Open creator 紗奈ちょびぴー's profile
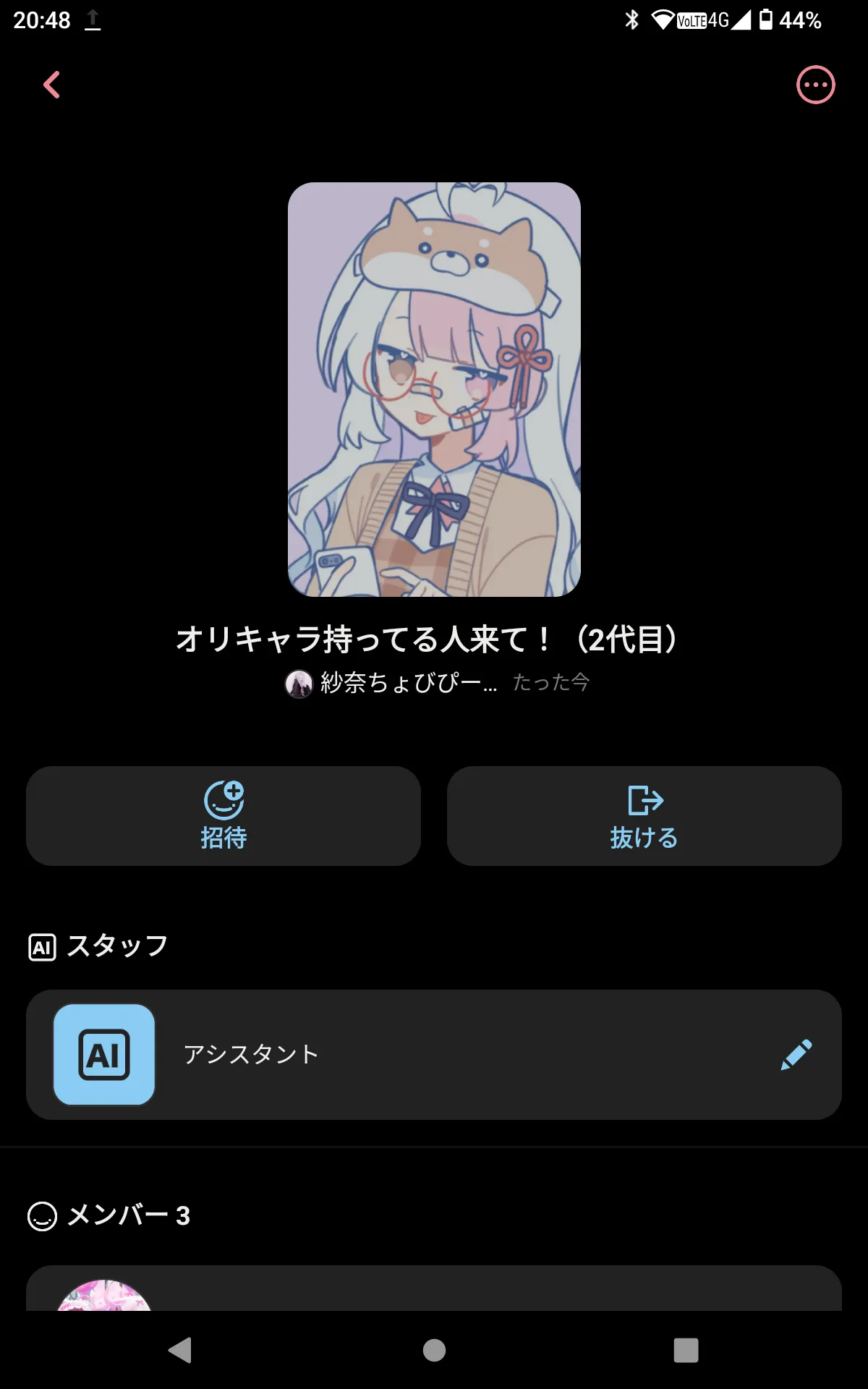The height and width of the screenshot is (1389, 868). (392, 682)
